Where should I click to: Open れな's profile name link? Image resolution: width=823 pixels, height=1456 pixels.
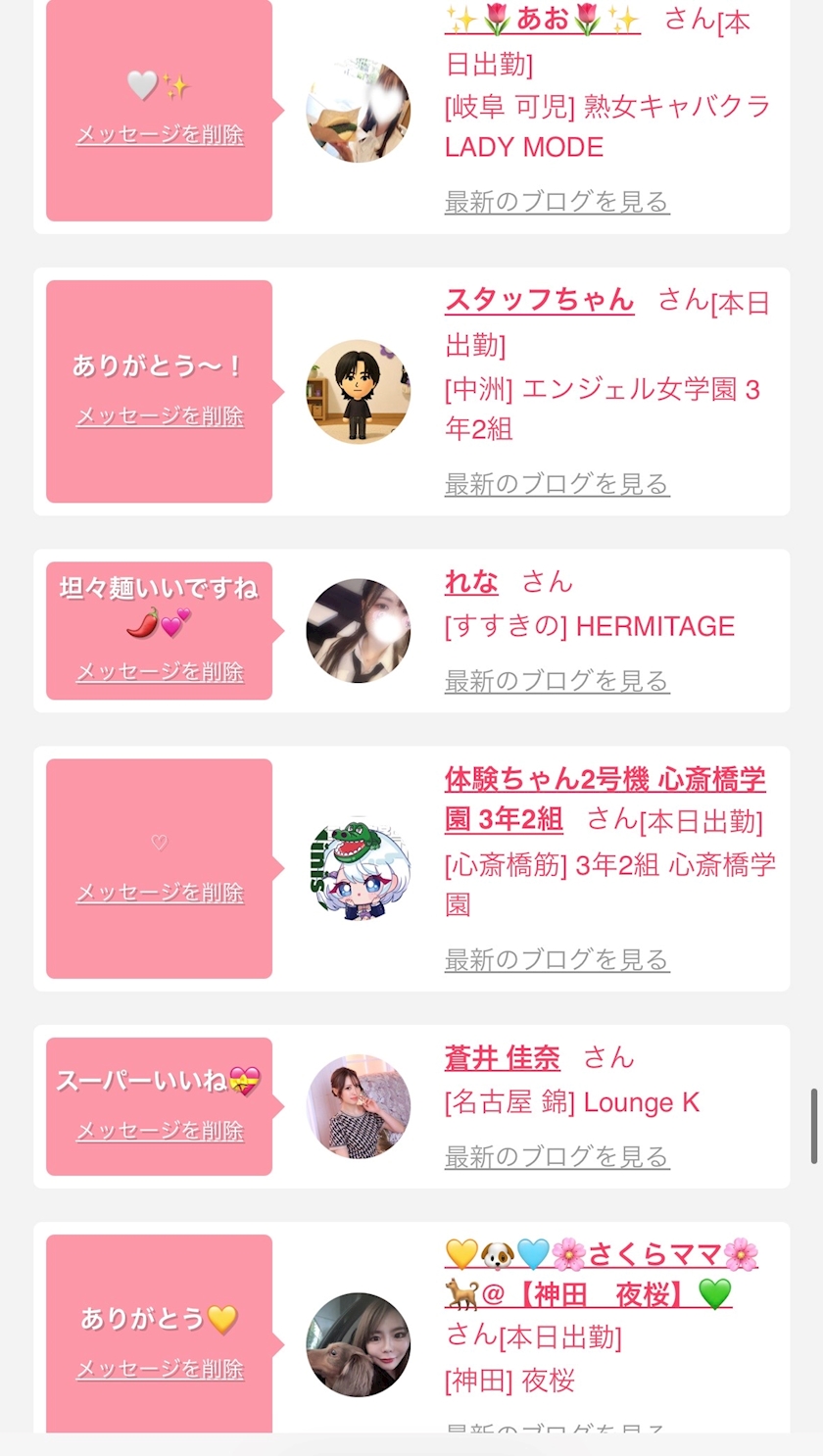coord(471,582)
